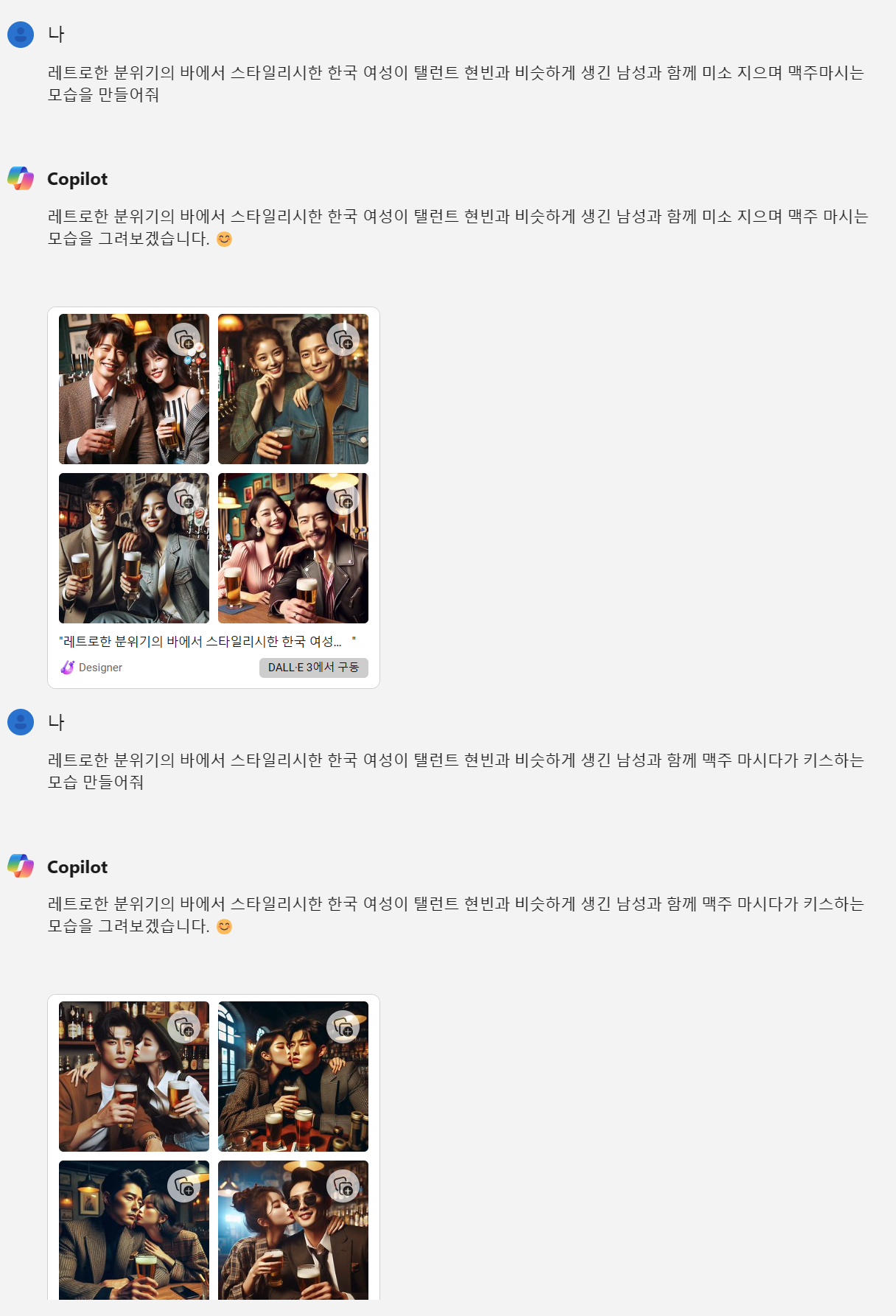Open the truncated prompt text link in quotes
Screen dimensions: 896x1316
[x=206, y=641]
